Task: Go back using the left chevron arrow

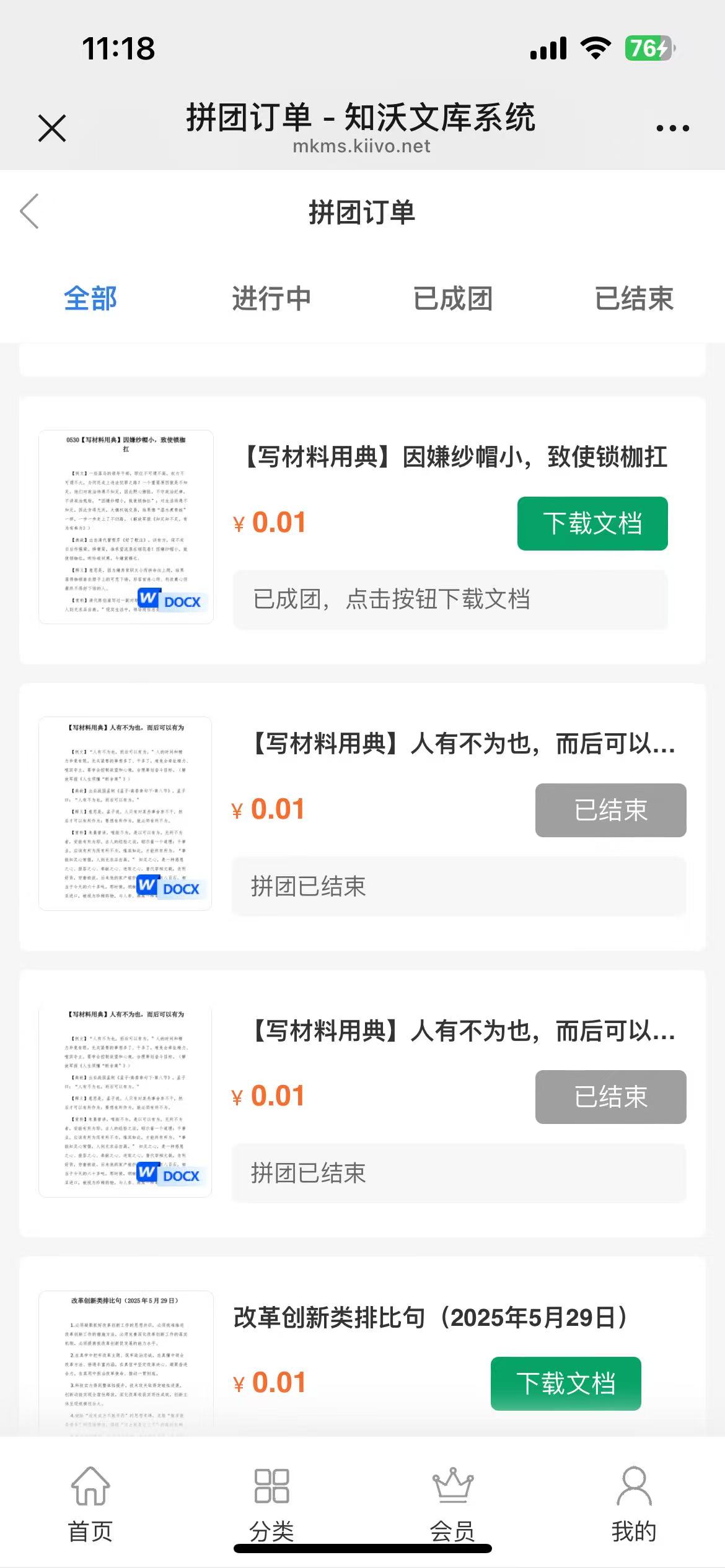Action: tap(29, 211)
